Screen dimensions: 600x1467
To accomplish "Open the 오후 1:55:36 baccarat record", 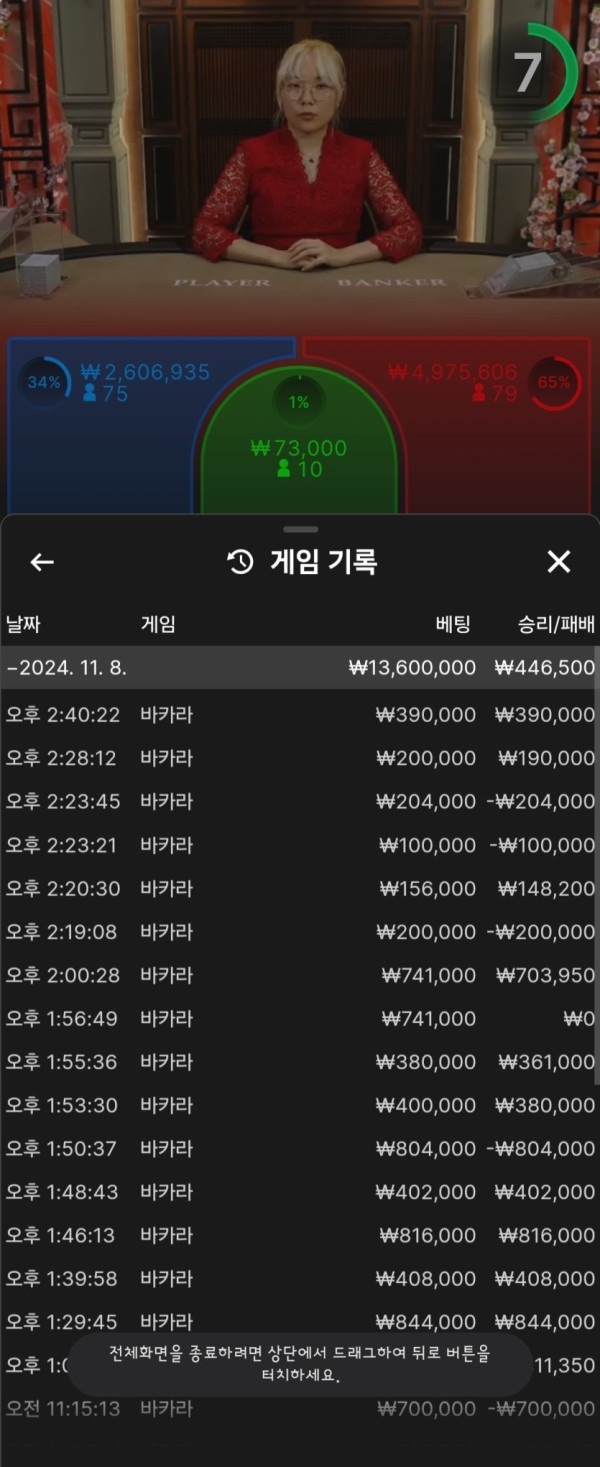I will tap(300, 1062).
